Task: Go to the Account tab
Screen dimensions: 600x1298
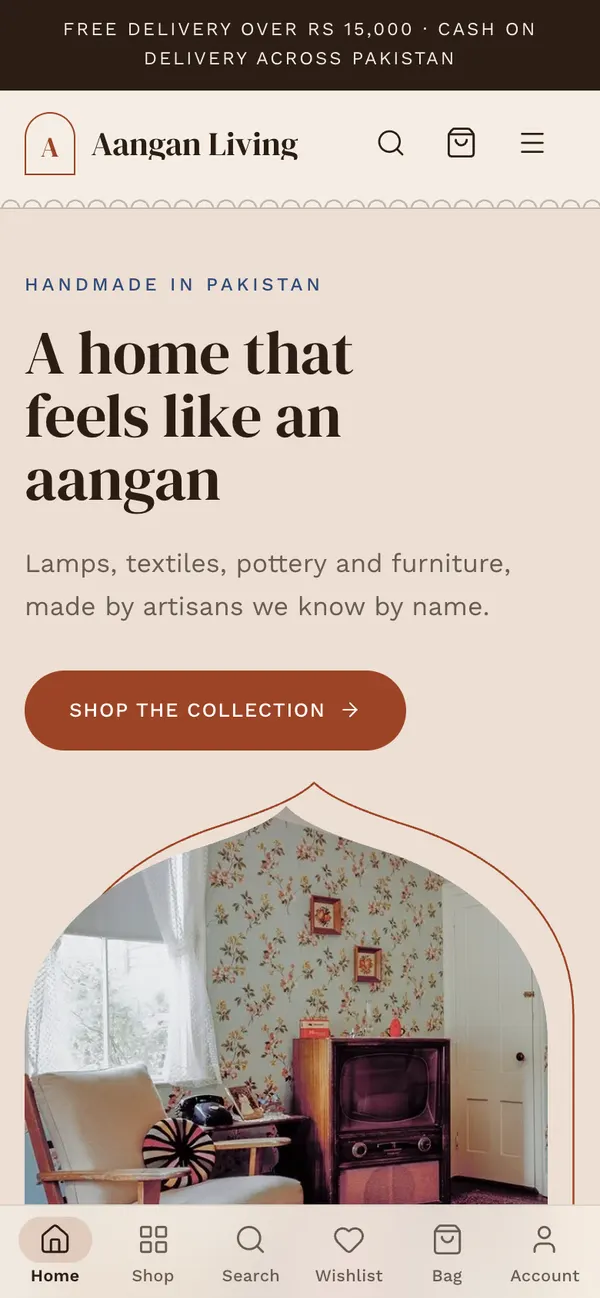Action: click(x=545, y=1251)
